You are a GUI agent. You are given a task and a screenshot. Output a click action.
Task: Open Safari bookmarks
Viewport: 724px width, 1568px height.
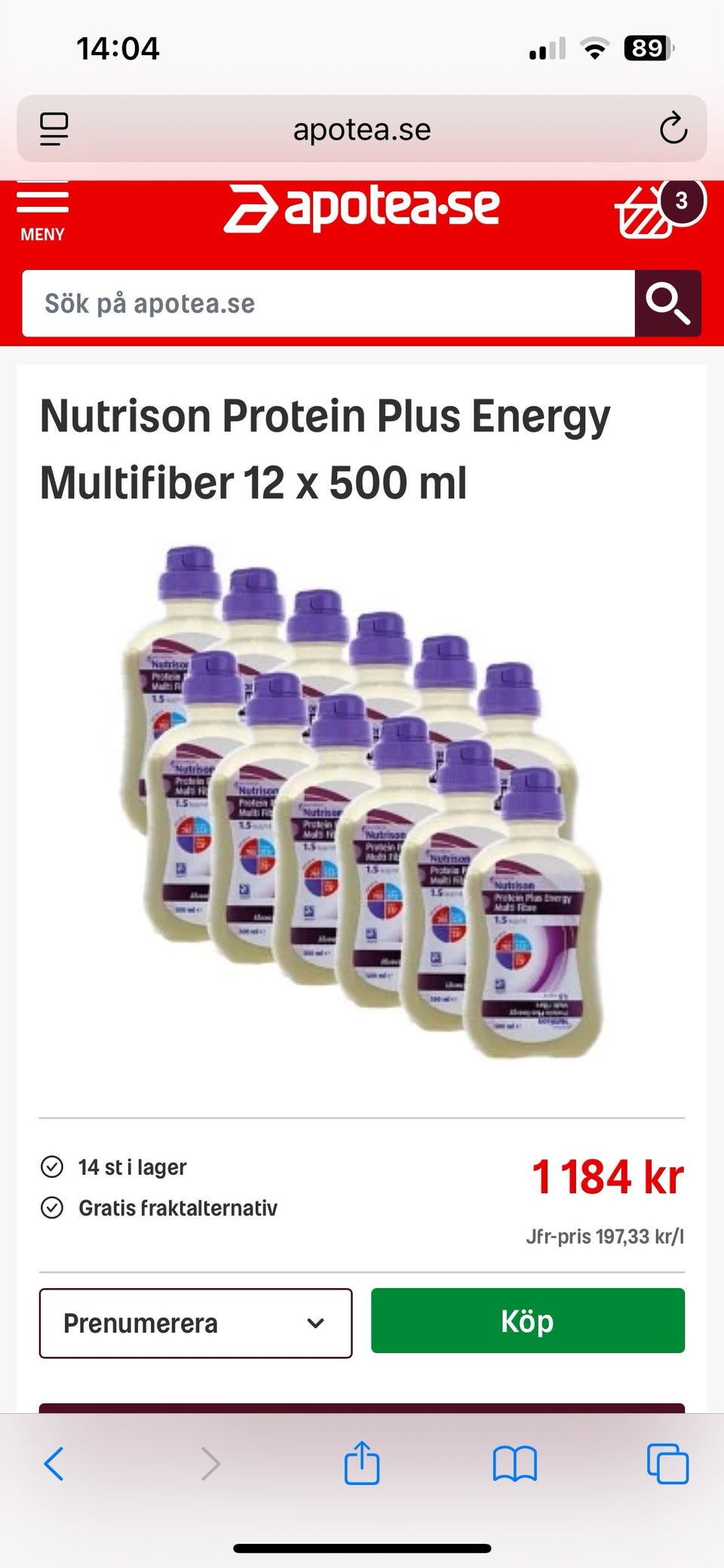(x=514, y=1464)
